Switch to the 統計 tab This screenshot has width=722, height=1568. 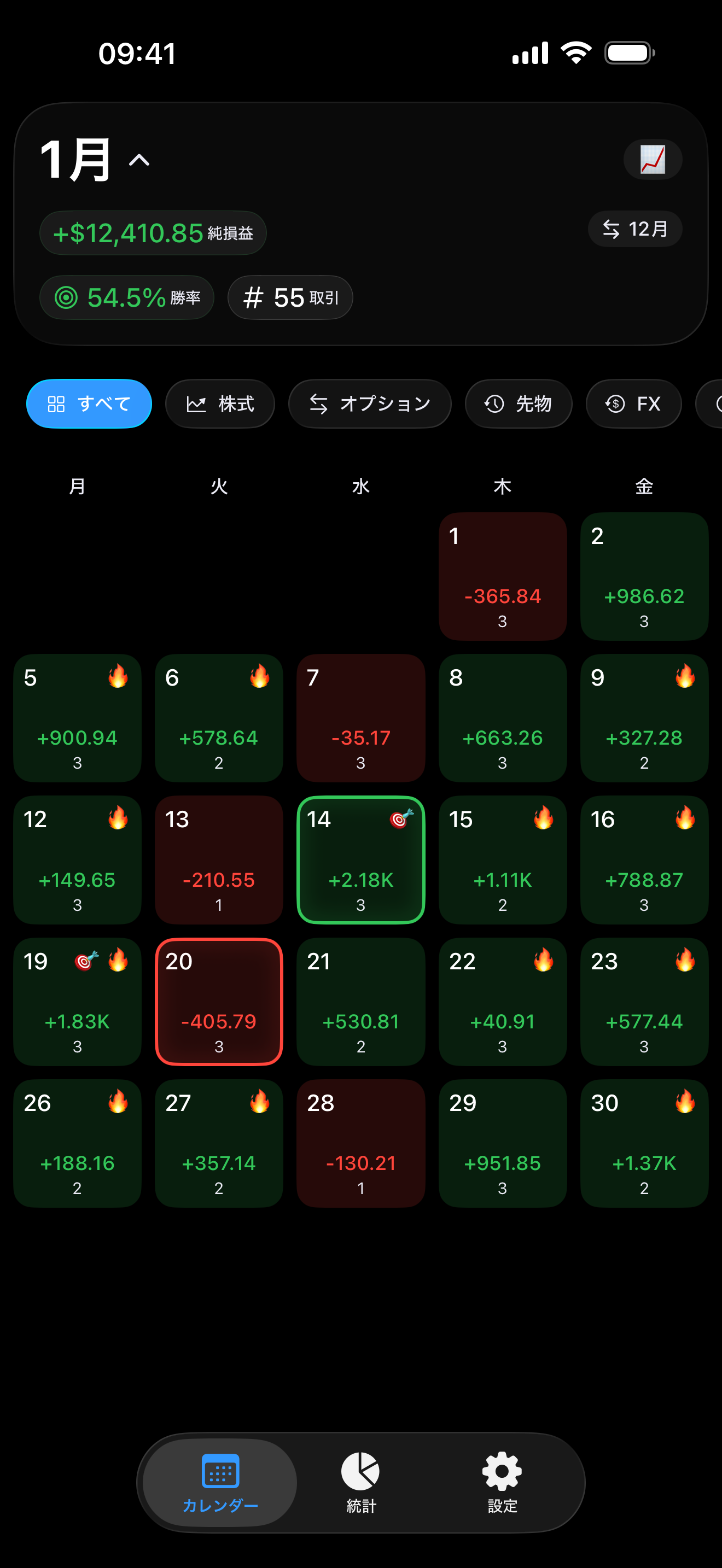(x=361, y=1482)
